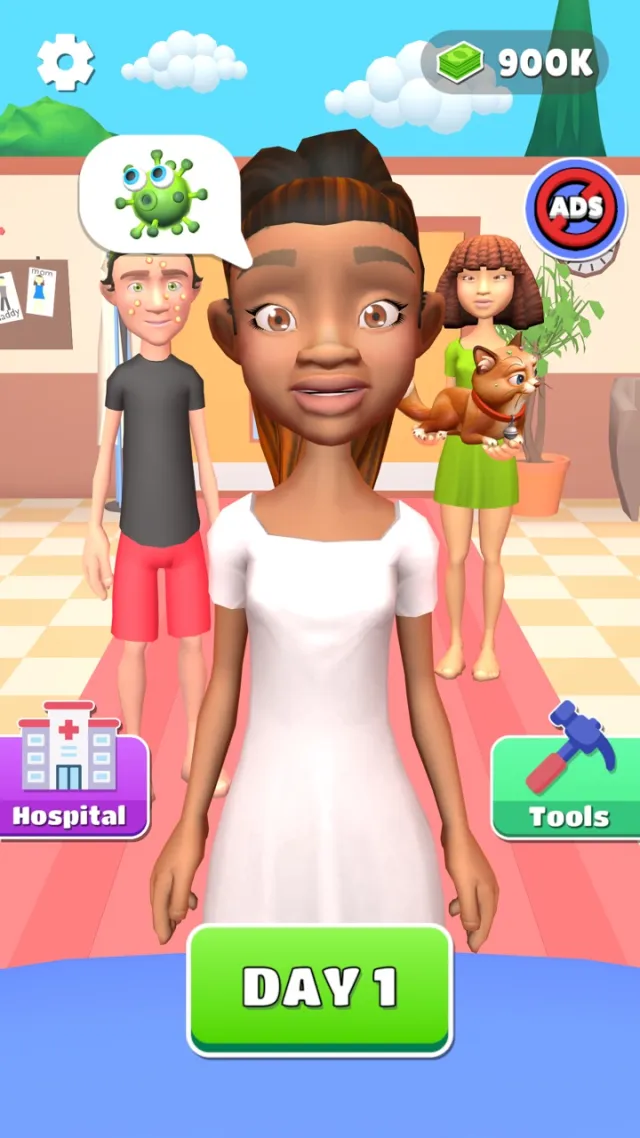
Task: Tap the No ADS button
Action: (575, 208)
